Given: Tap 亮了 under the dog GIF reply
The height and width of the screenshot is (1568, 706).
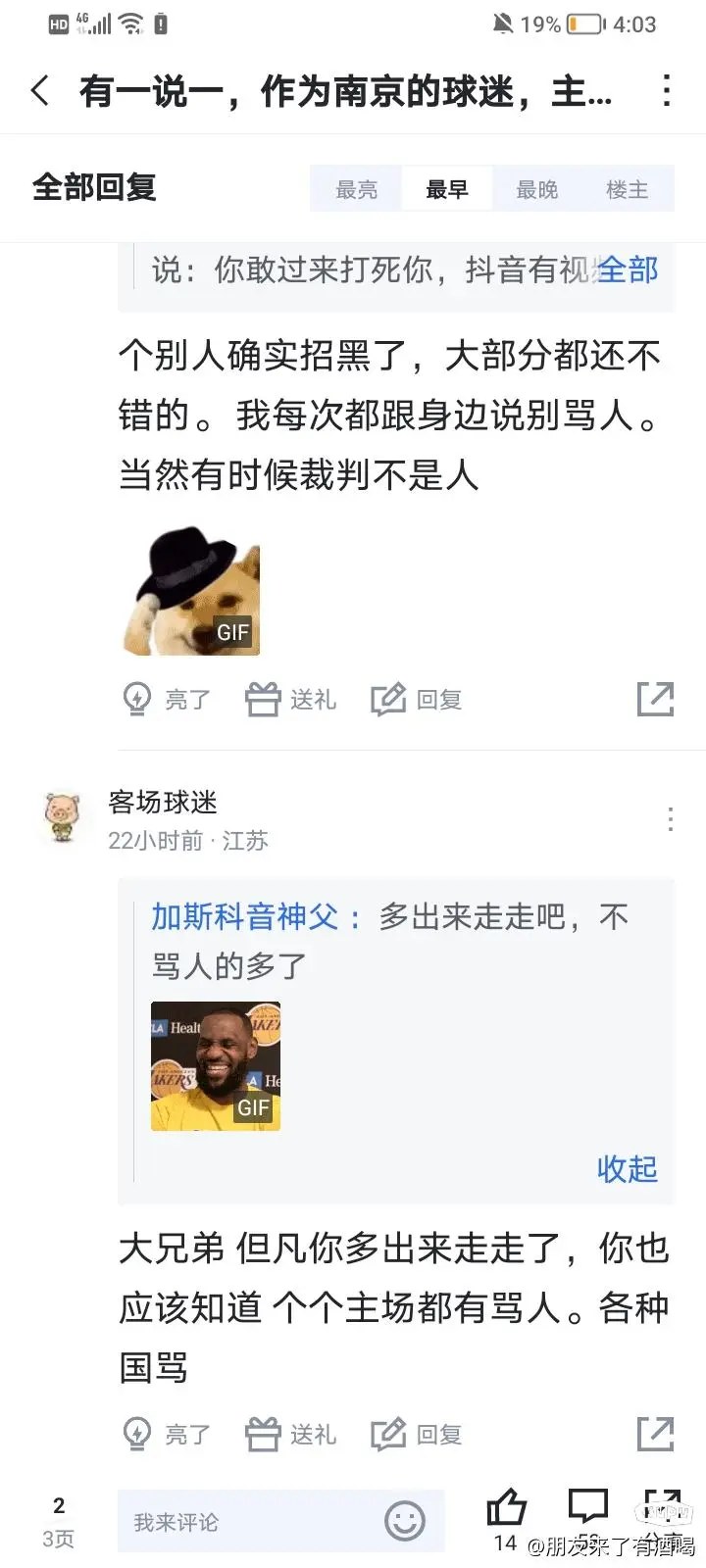Looking at the screenshot, I should [167, 700].
